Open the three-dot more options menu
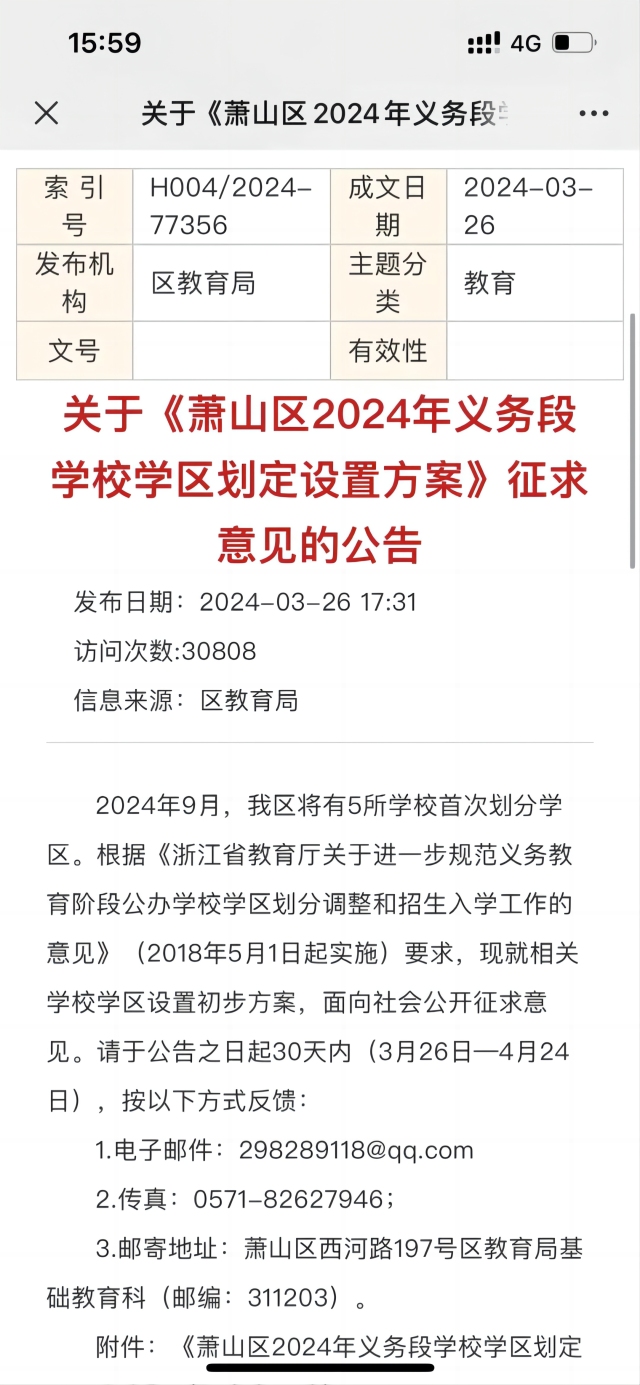640x1385 pixels. click(x=594, y=114)
